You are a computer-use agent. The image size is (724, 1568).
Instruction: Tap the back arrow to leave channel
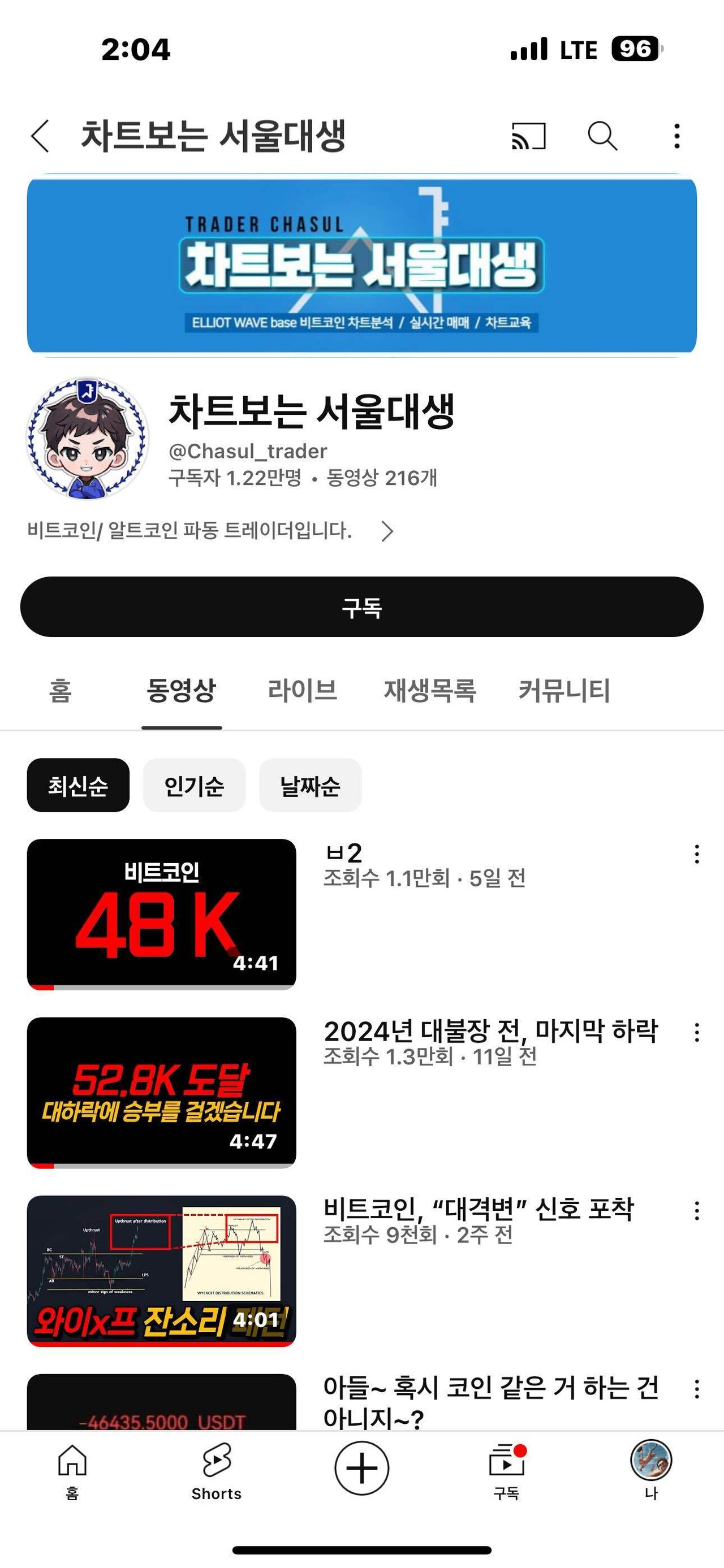pos(39,137)
